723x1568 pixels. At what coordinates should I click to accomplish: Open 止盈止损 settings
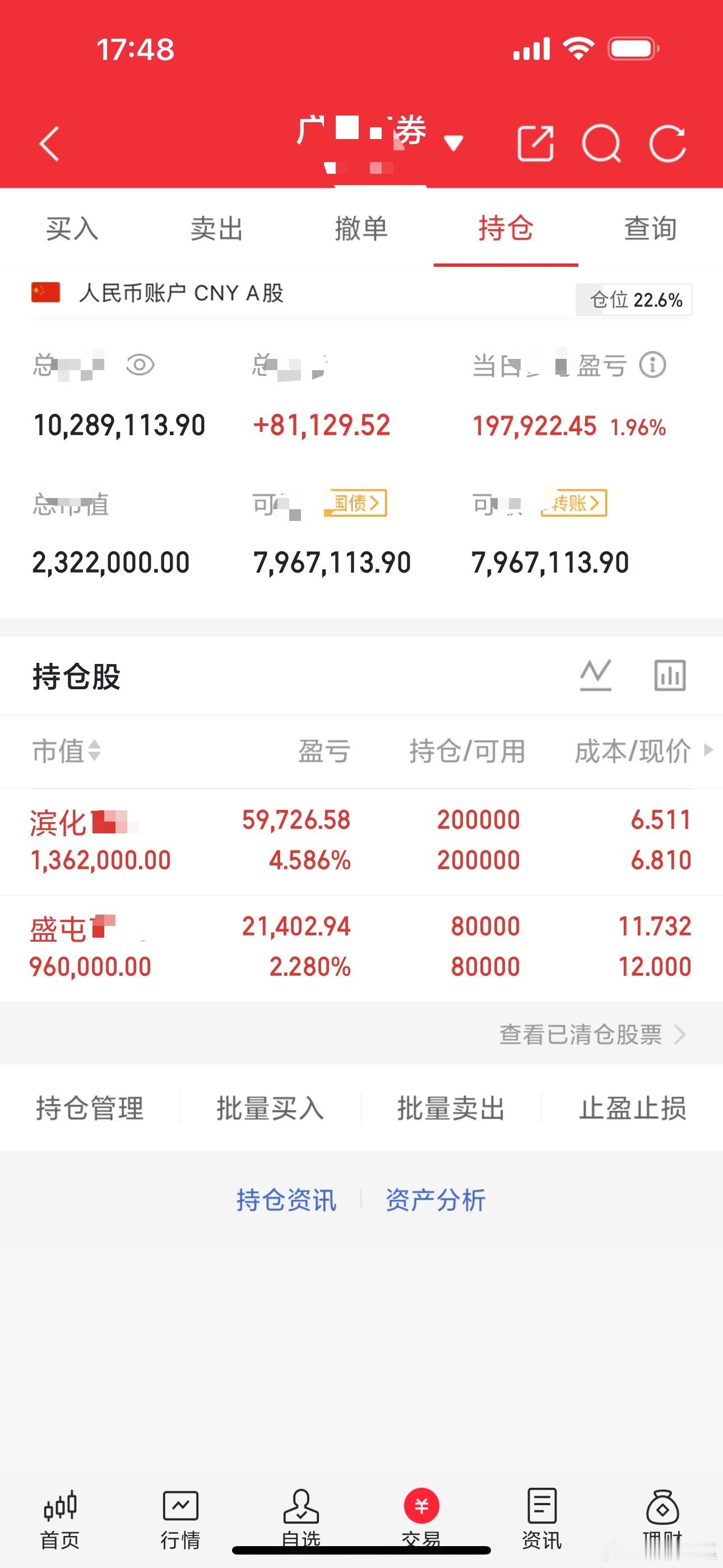(x=632, y=1108)
